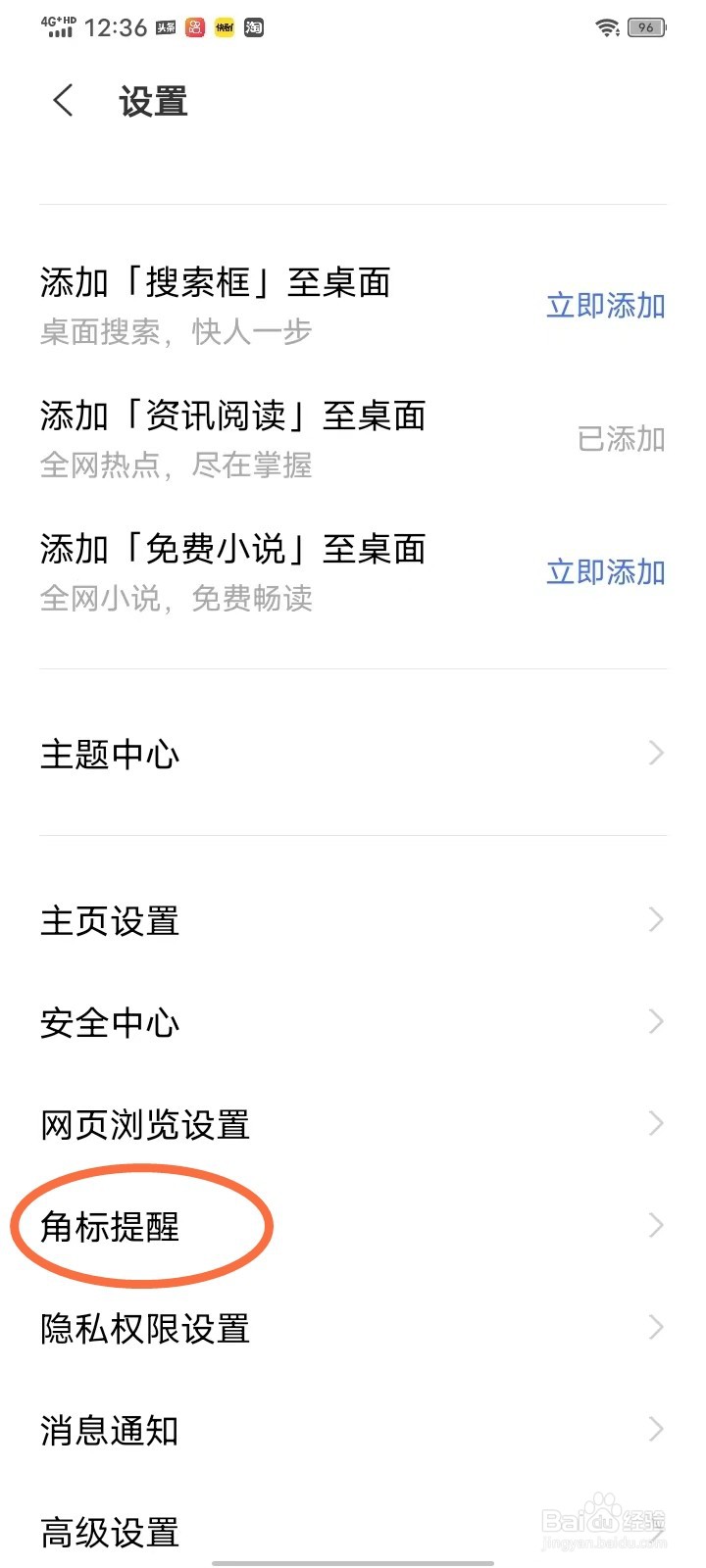Viewport: 706px width, 1568px height.
Task: Expand 主题中心 using its chevron
Action: 656,753
